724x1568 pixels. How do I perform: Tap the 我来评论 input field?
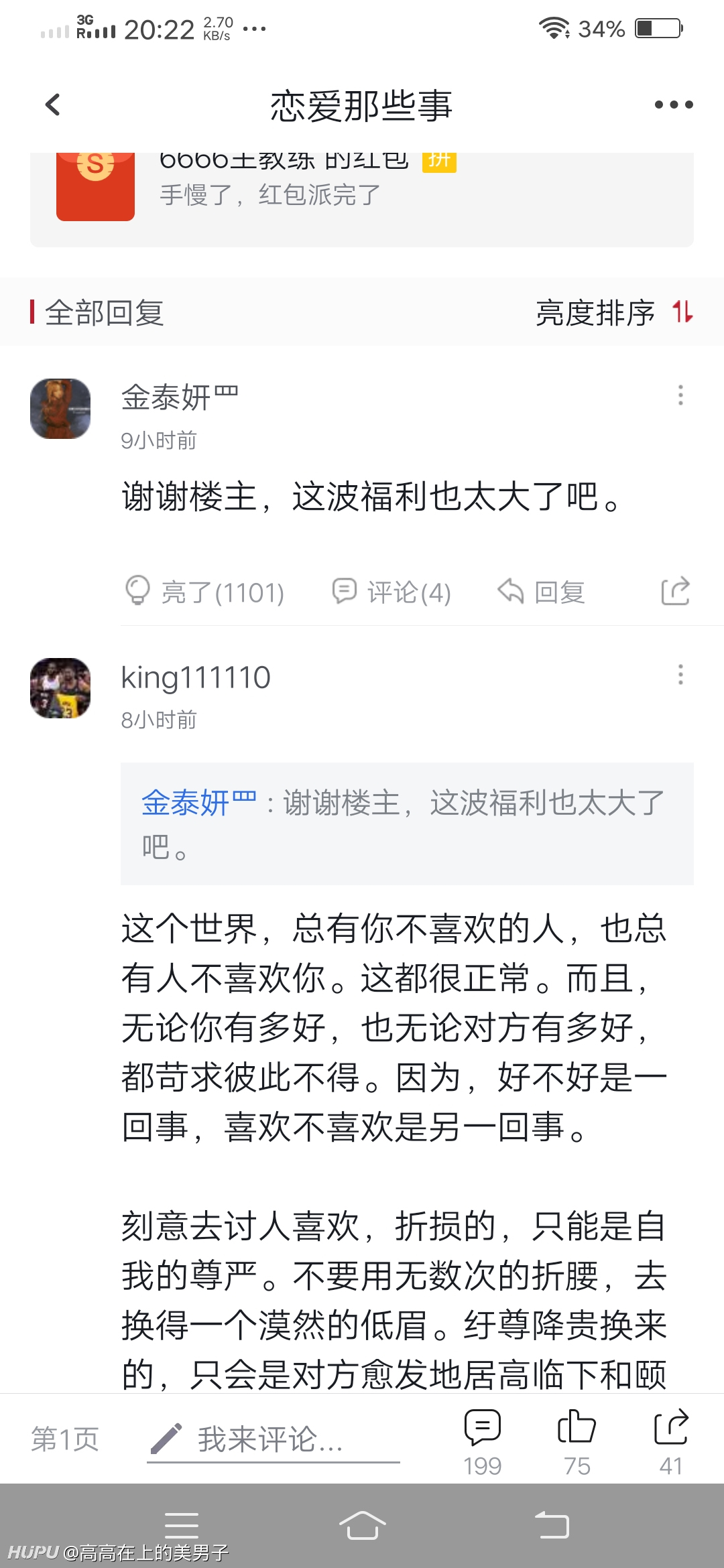274,1439
